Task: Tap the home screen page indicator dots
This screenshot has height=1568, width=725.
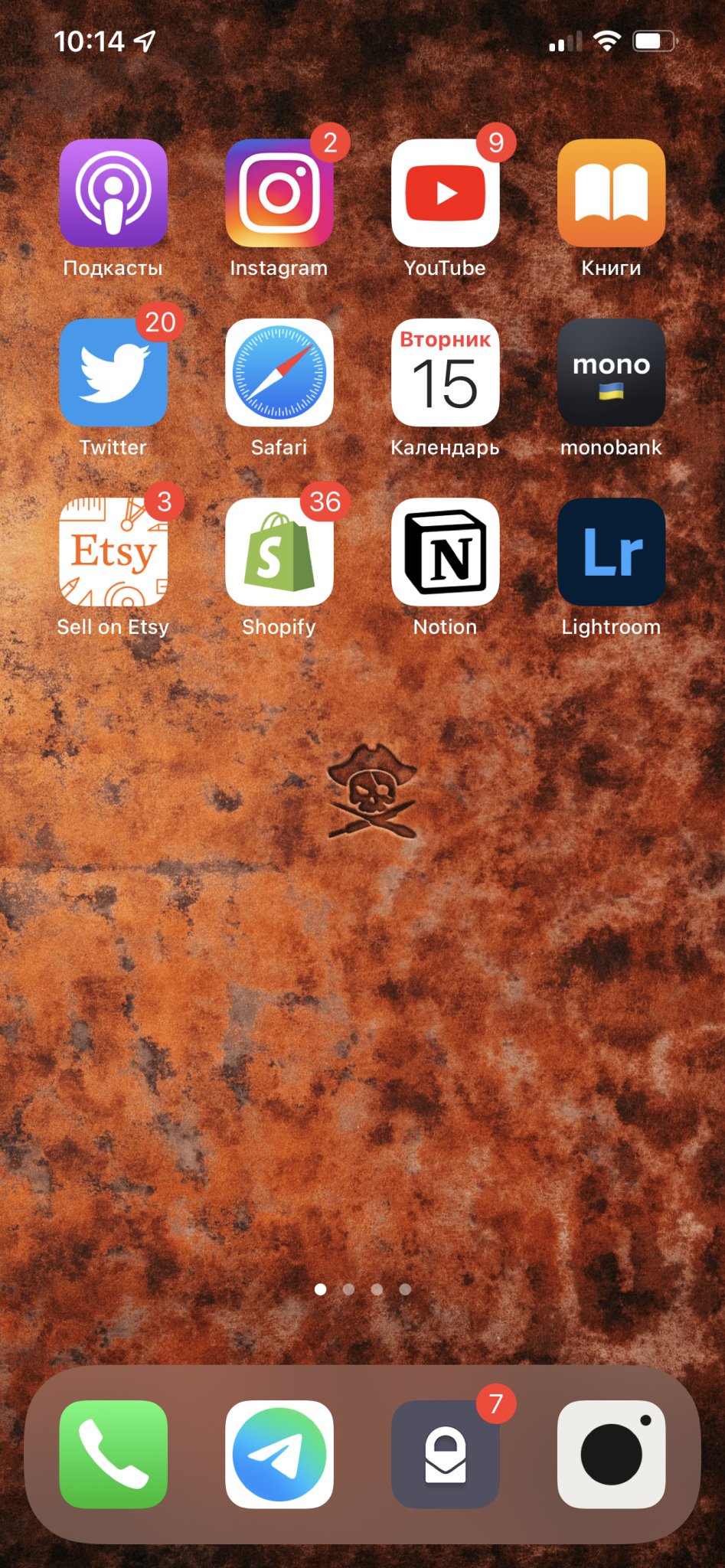Action: click(x=363, y=1289)
